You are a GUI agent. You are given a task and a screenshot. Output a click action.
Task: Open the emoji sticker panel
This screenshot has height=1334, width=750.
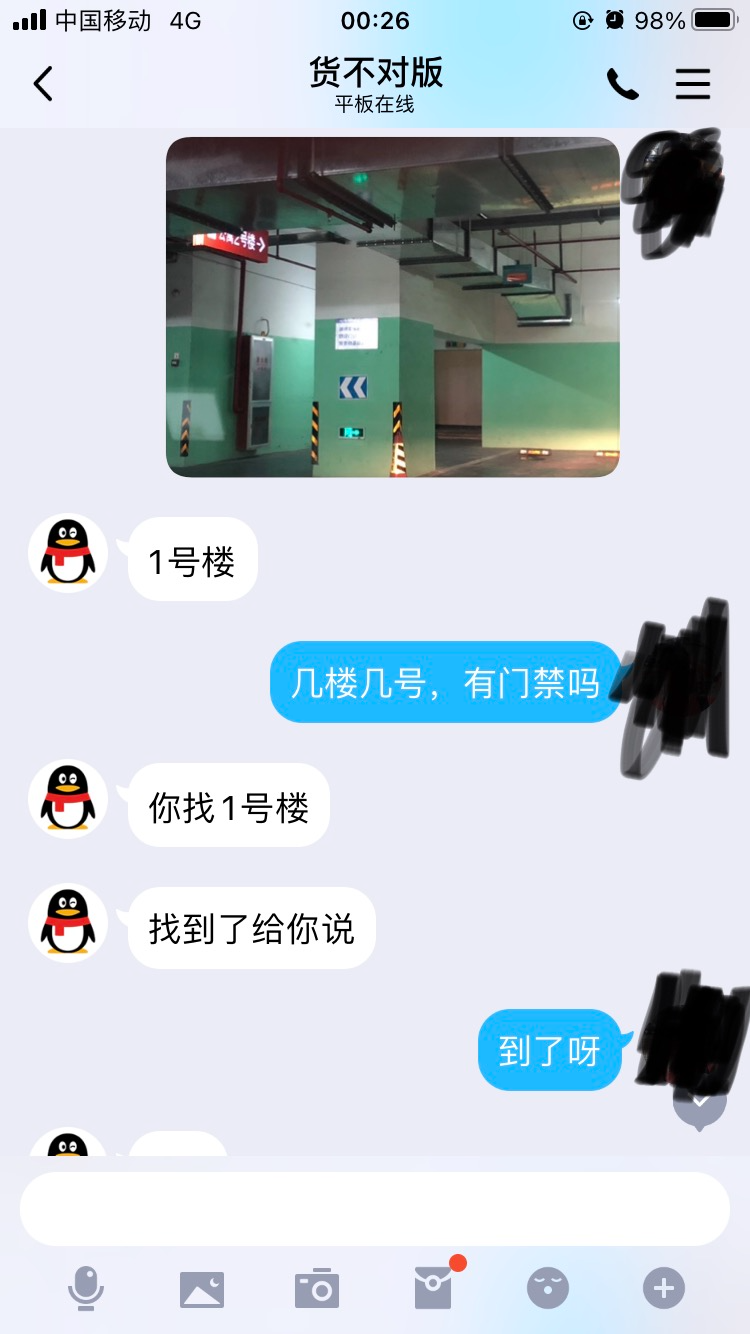pos(548,1288)
